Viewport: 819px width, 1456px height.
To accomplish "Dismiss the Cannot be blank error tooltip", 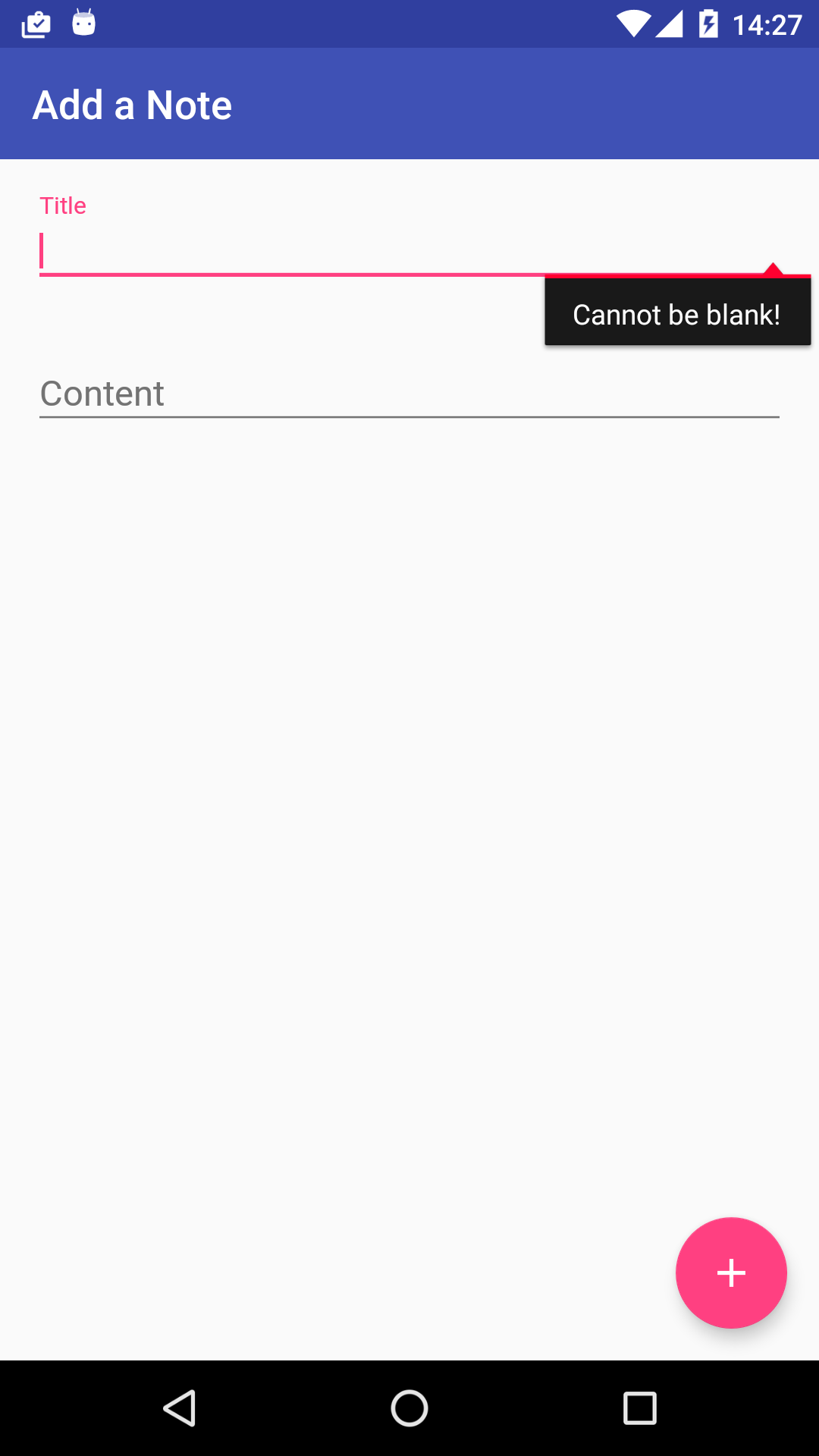I will point(677,313).
